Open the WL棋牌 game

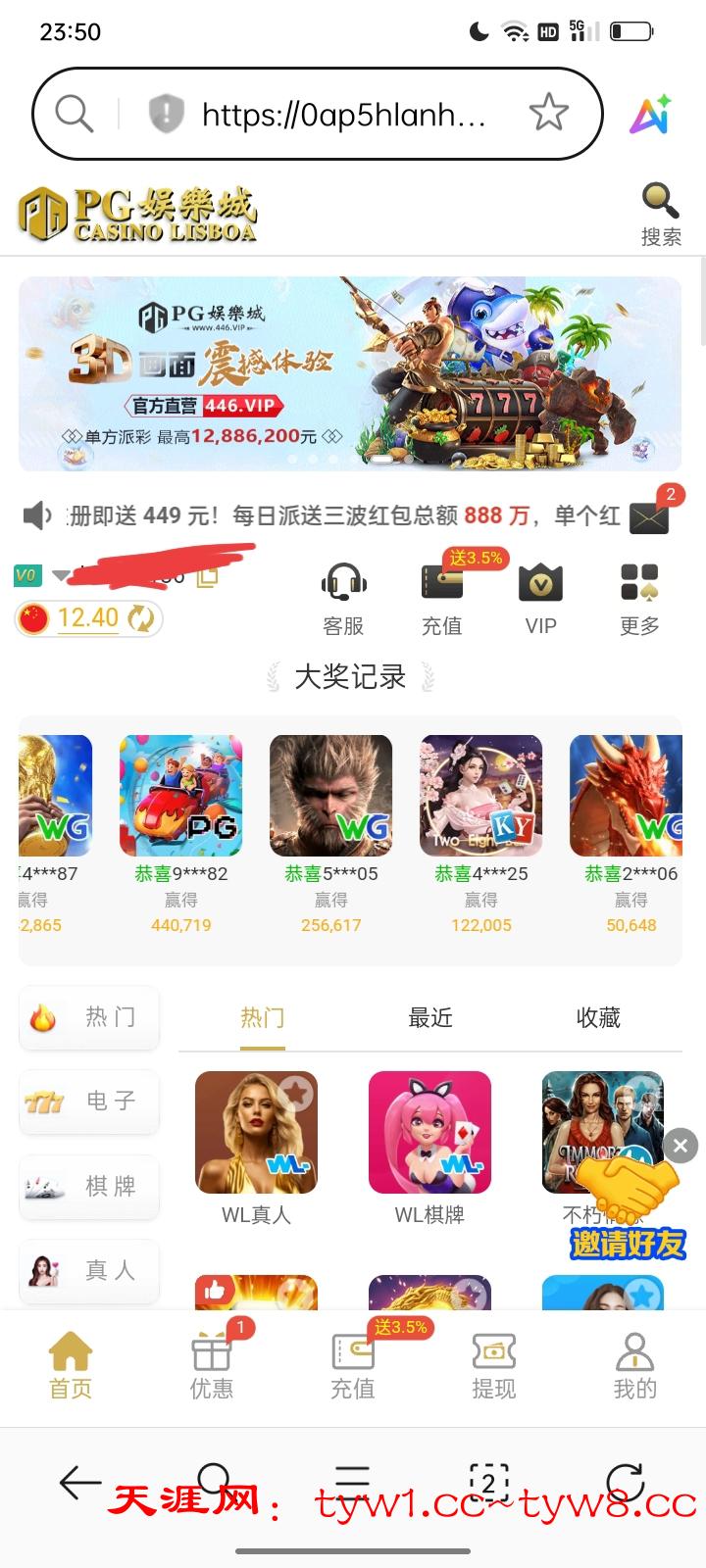(429, 1133)
